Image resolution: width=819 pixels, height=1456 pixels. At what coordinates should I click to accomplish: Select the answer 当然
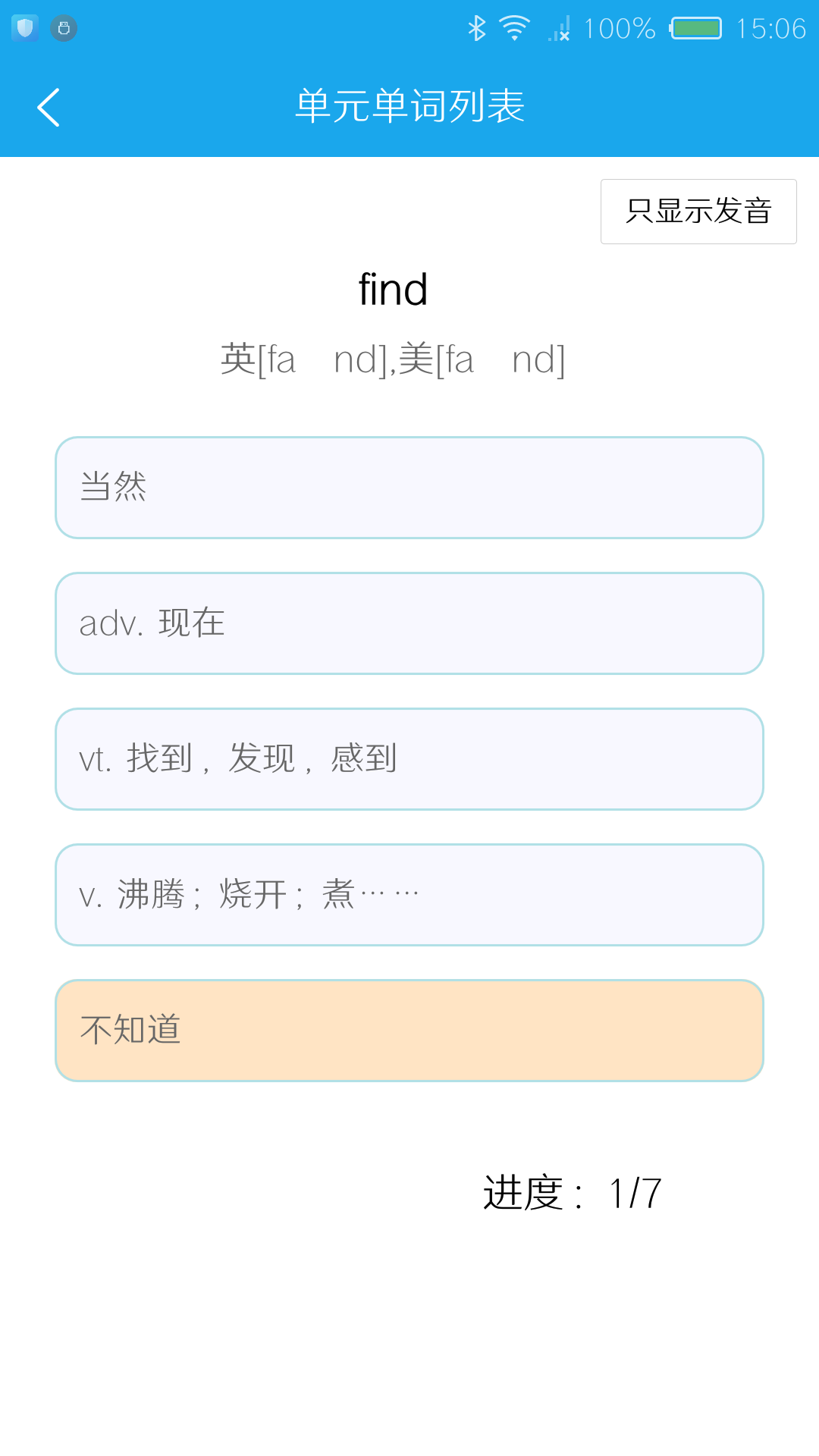(x=409, y=487)
